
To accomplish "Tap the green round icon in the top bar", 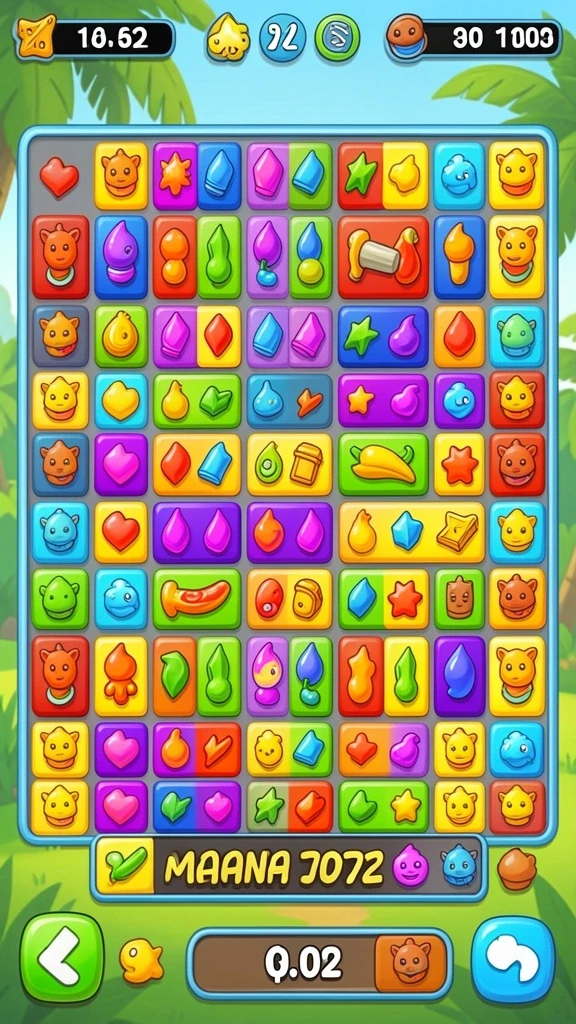I will [x=337, y=38].
